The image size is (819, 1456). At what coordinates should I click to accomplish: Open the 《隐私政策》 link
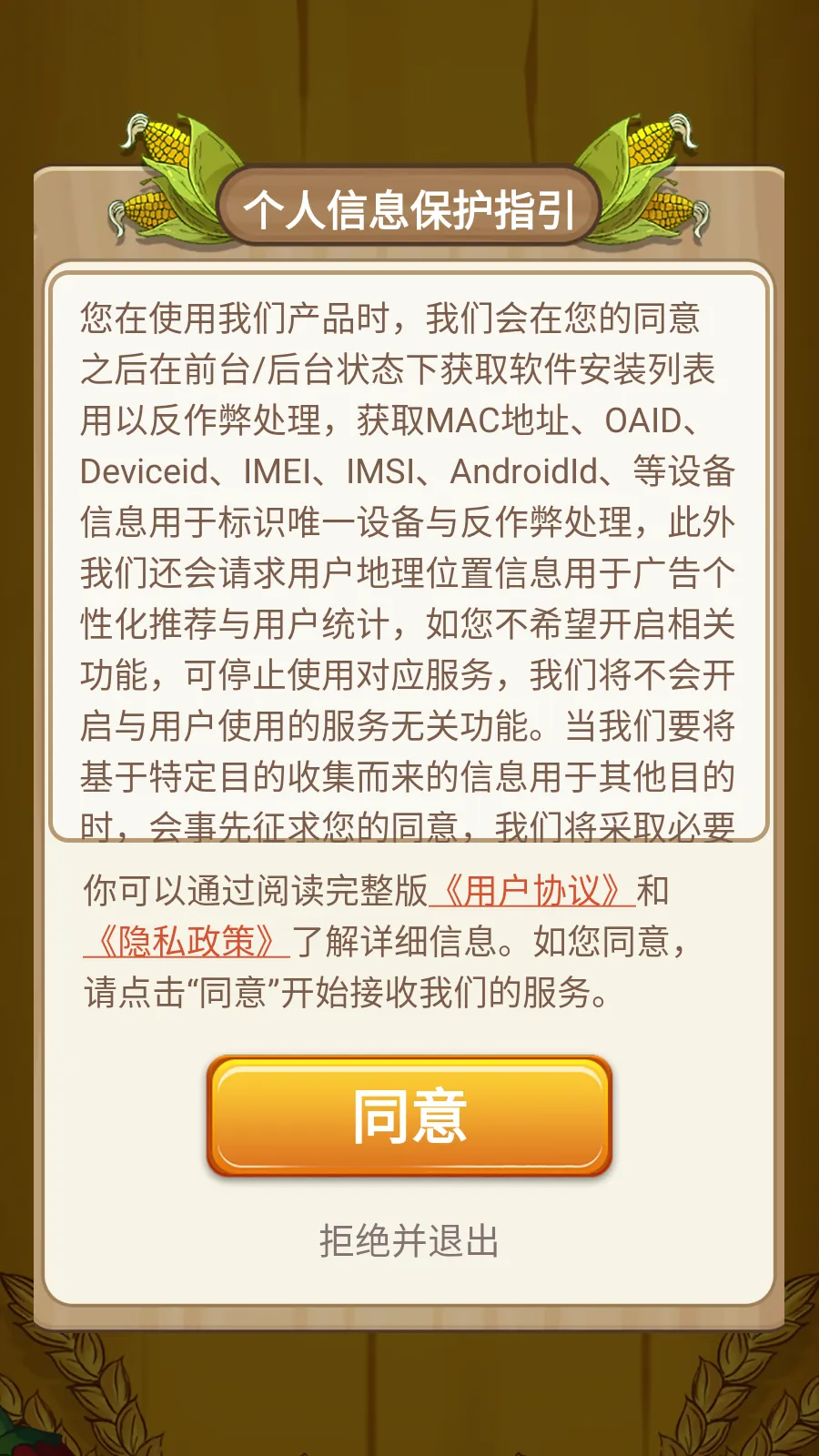(x=187, y=942)
